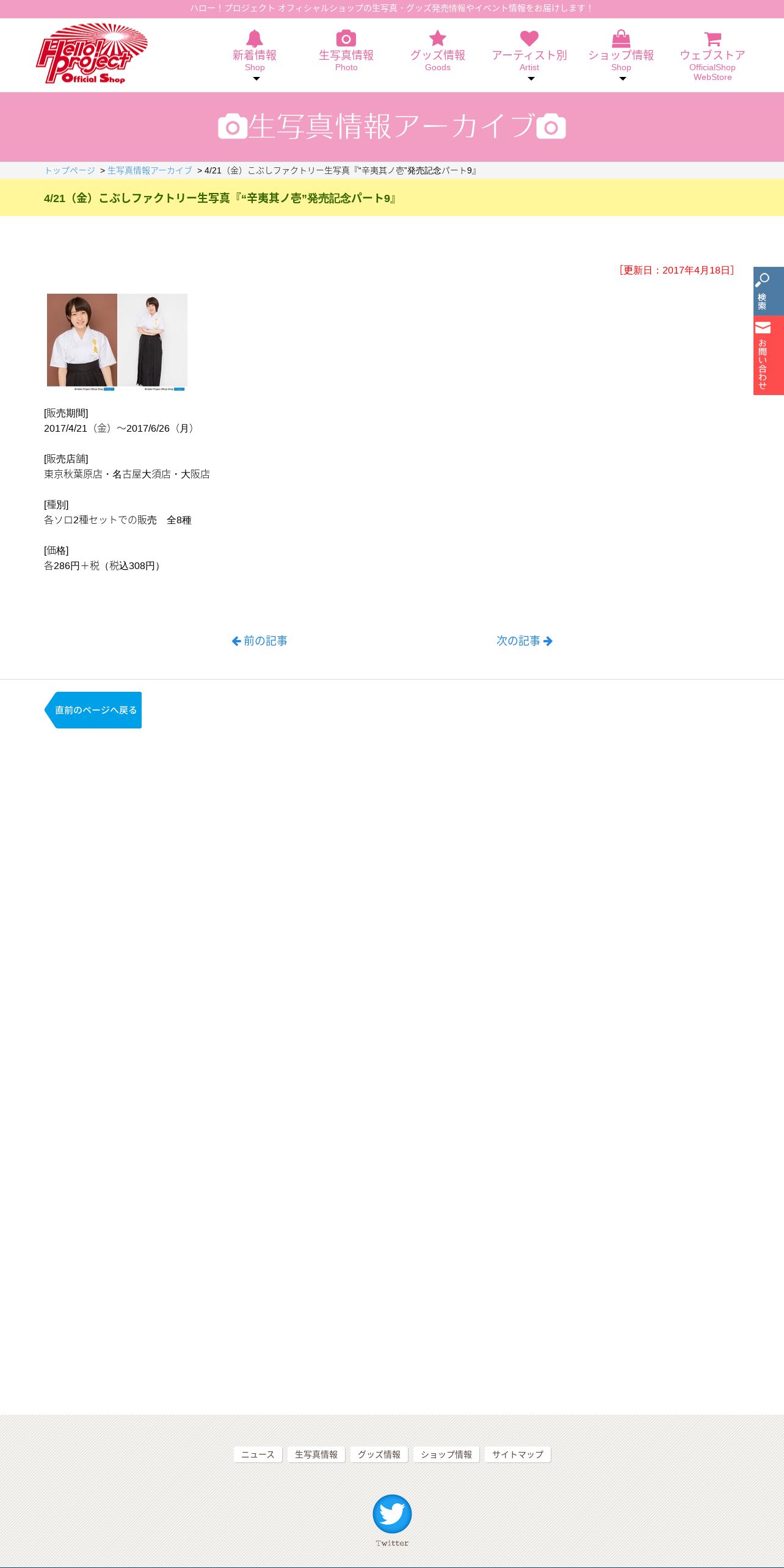Open the 新着情報 Shop menu
The image size is (784, 1568).
[x=255, y=55]
